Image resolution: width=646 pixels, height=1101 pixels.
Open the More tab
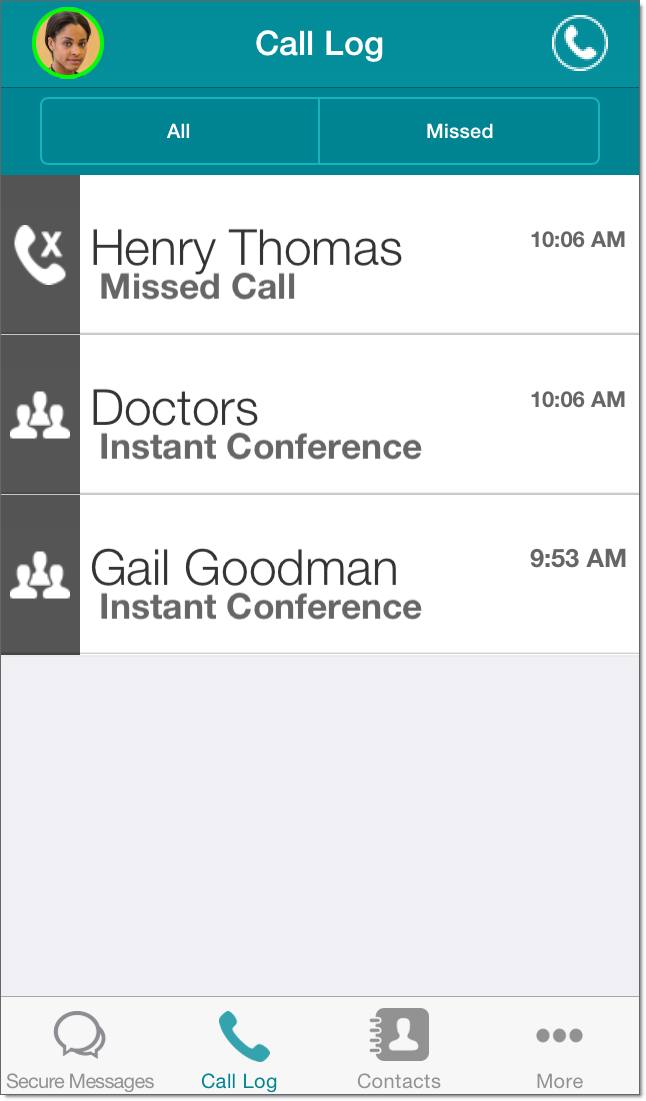pyautogui.click(x=559, y=1049)
